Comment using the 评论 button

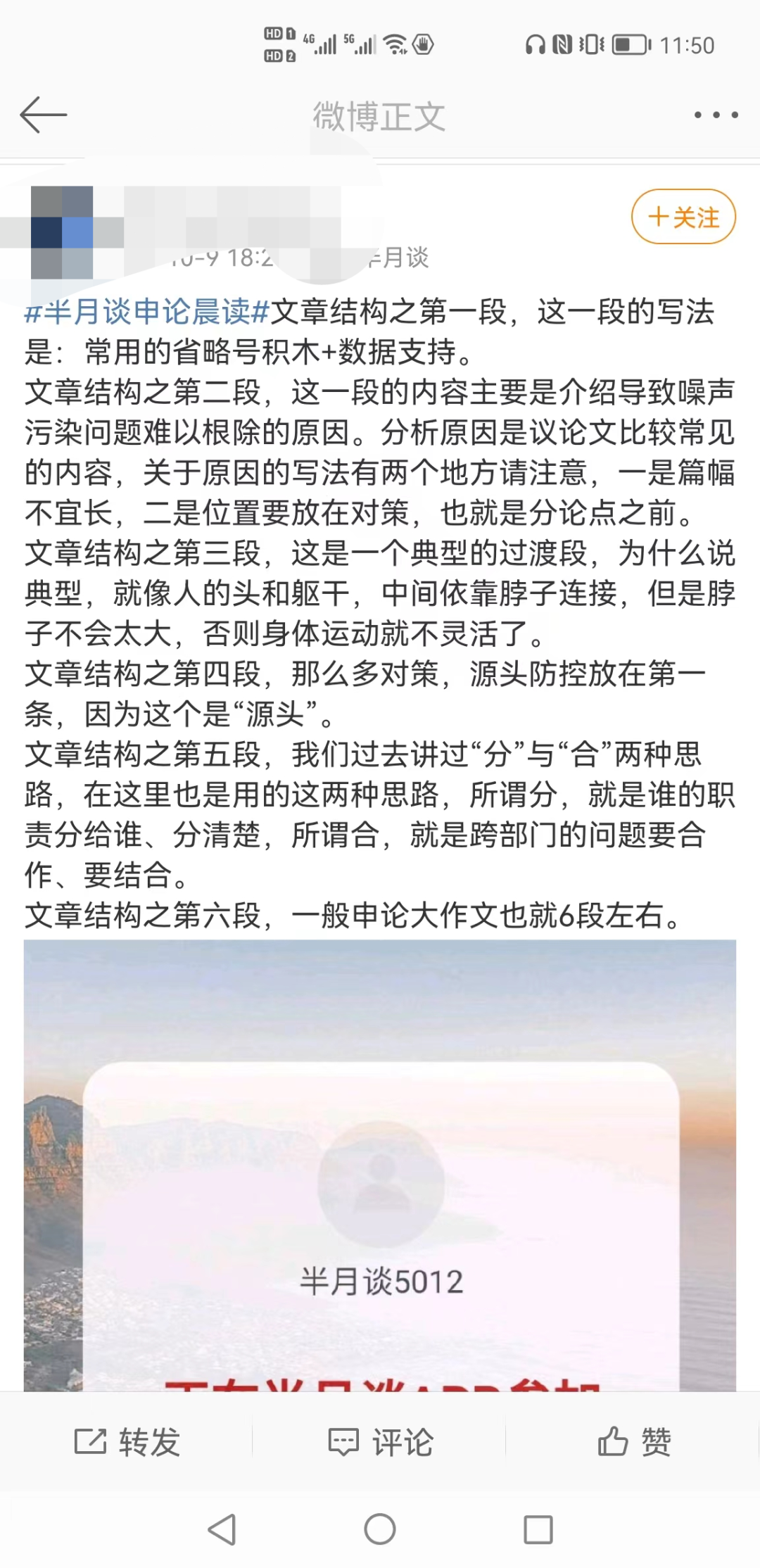[380, 1442]
